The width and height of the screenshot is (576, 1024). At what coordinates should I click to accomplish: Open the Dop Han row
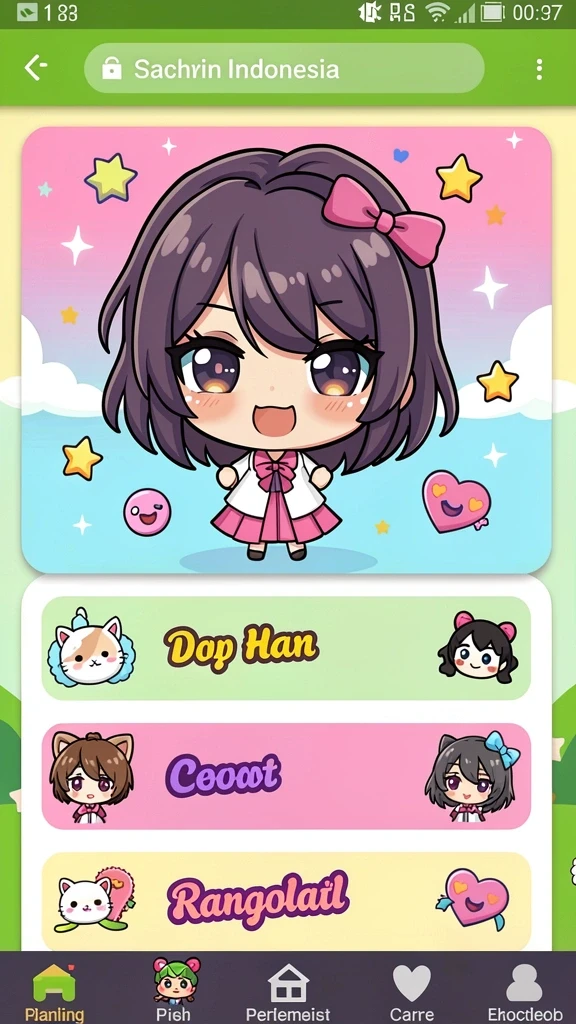(x=286, y=648)
